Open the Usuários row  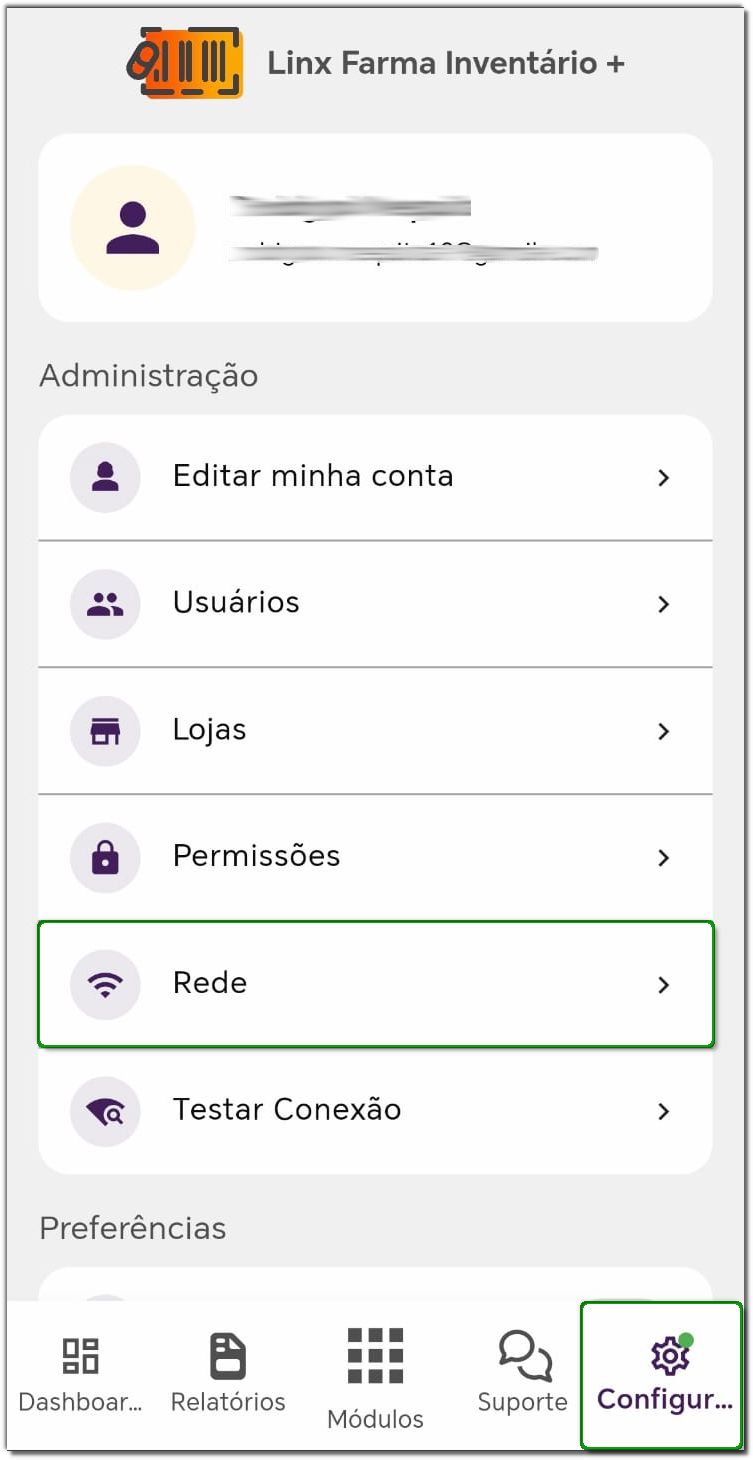375,603
